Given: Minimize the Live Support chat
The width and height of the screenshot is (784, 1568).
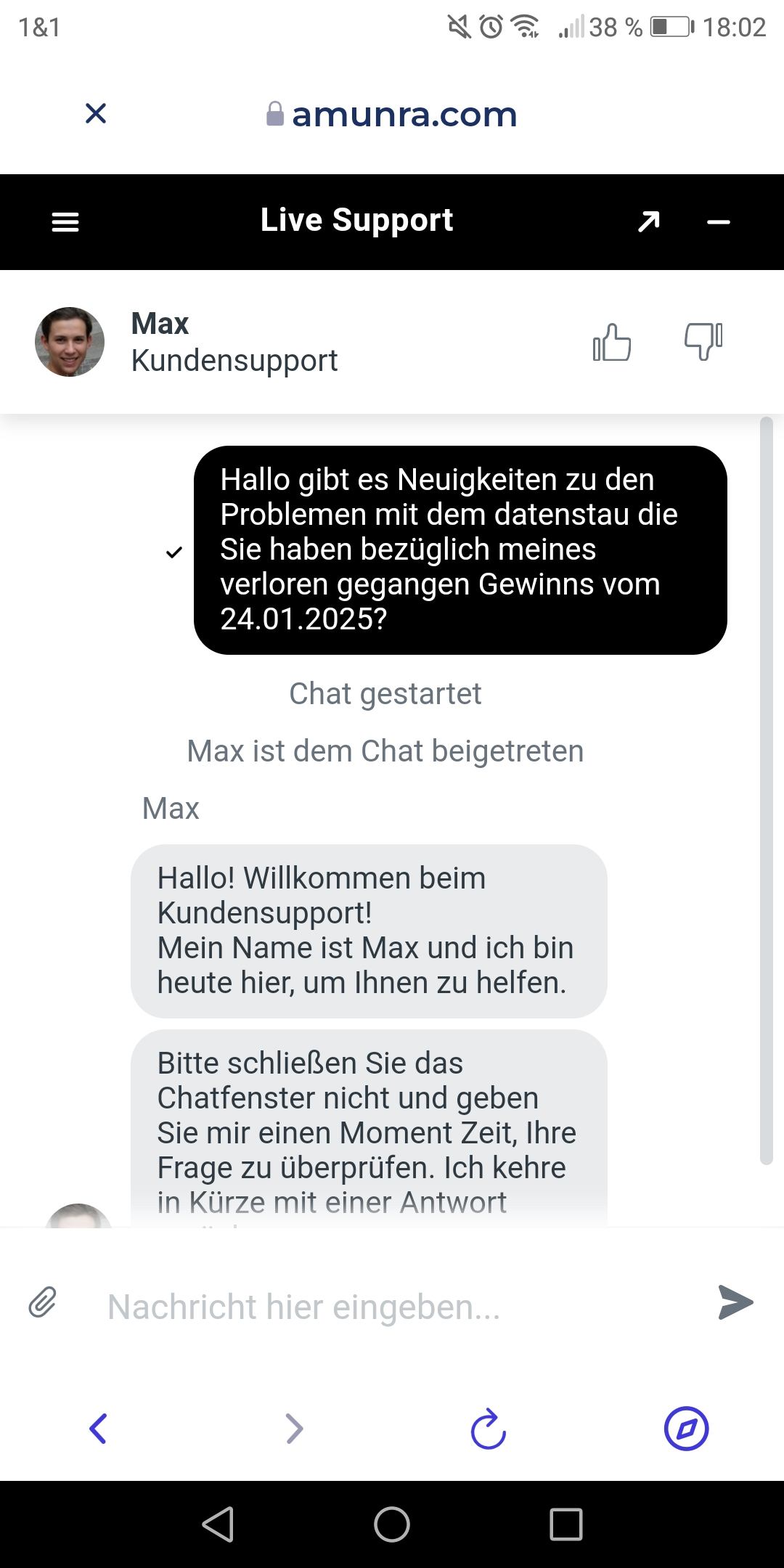Looking at the screenshot, I should click(x=718, y=222).
